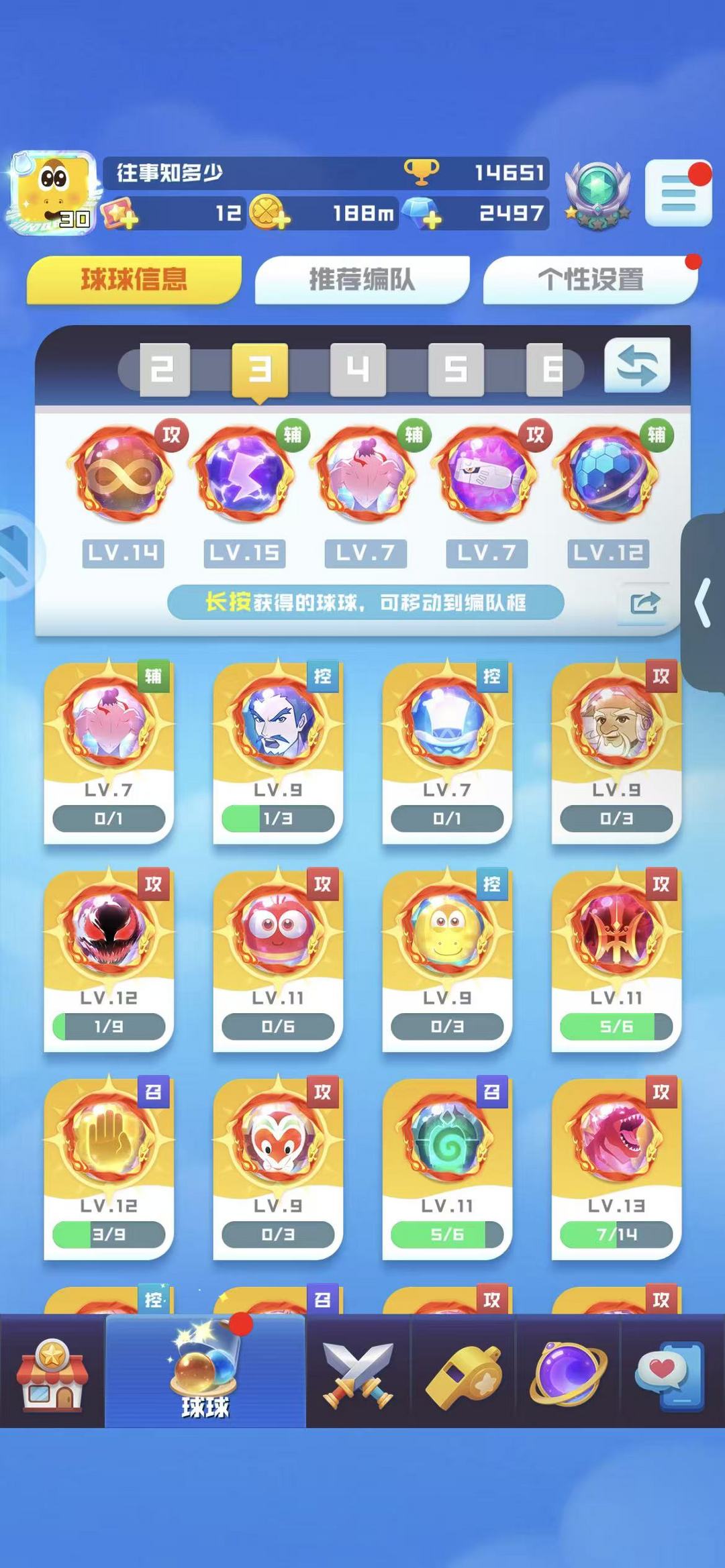Tap the swap arrows button
This screenshot has height=1568, width=725.
(637, 366)
